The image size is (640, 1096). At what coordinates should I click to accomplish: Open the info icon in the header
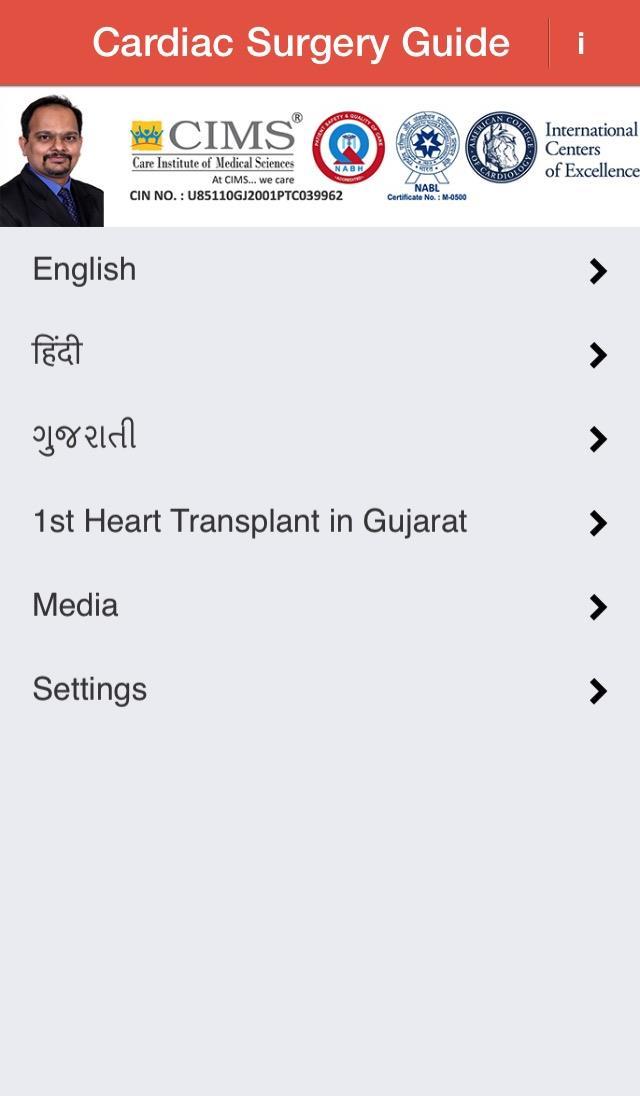pyautogui.click(x=581, y=43)
